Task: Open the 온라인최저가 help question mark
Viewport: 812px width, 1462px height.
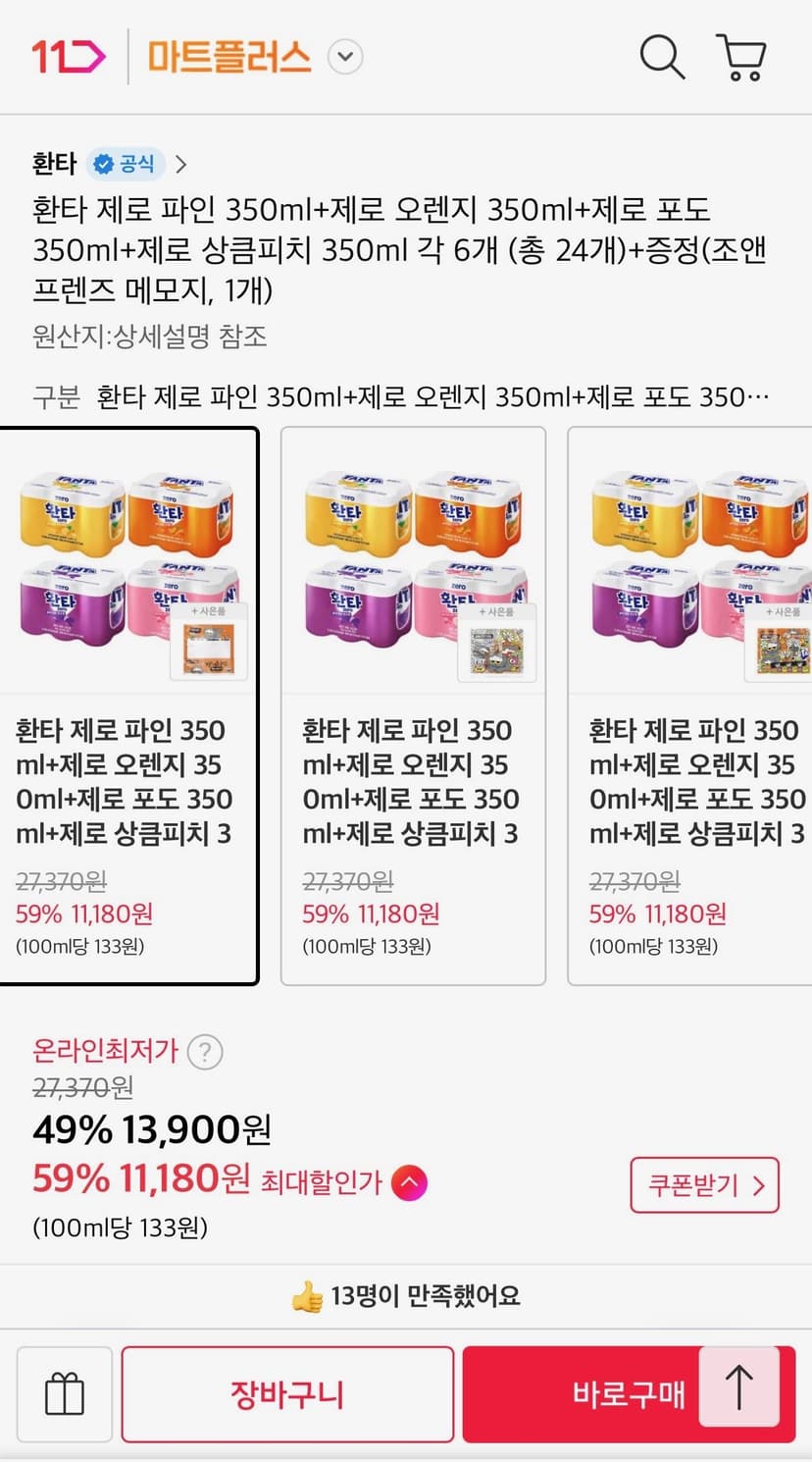Action: tap(205, 1052)
